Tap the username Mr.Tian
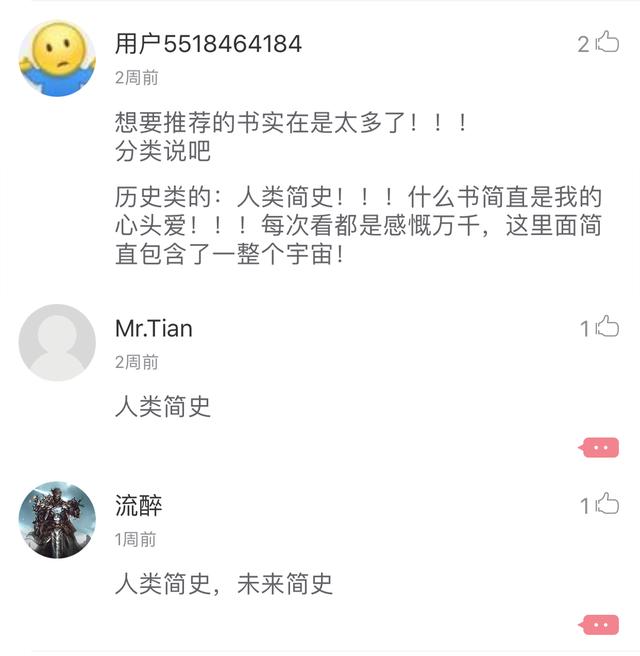 154,328
